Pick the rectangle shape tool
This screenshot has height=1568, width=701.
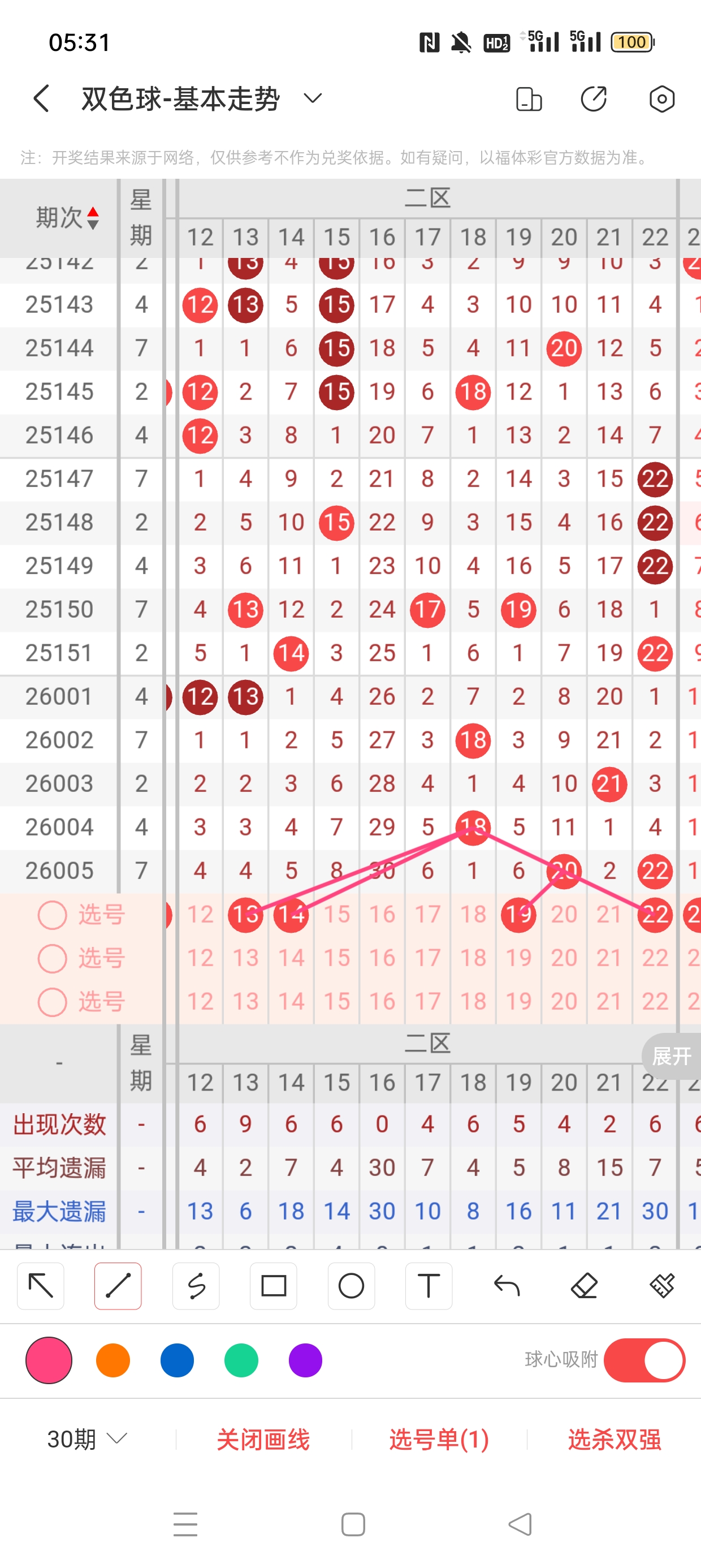click(273, 1286)
